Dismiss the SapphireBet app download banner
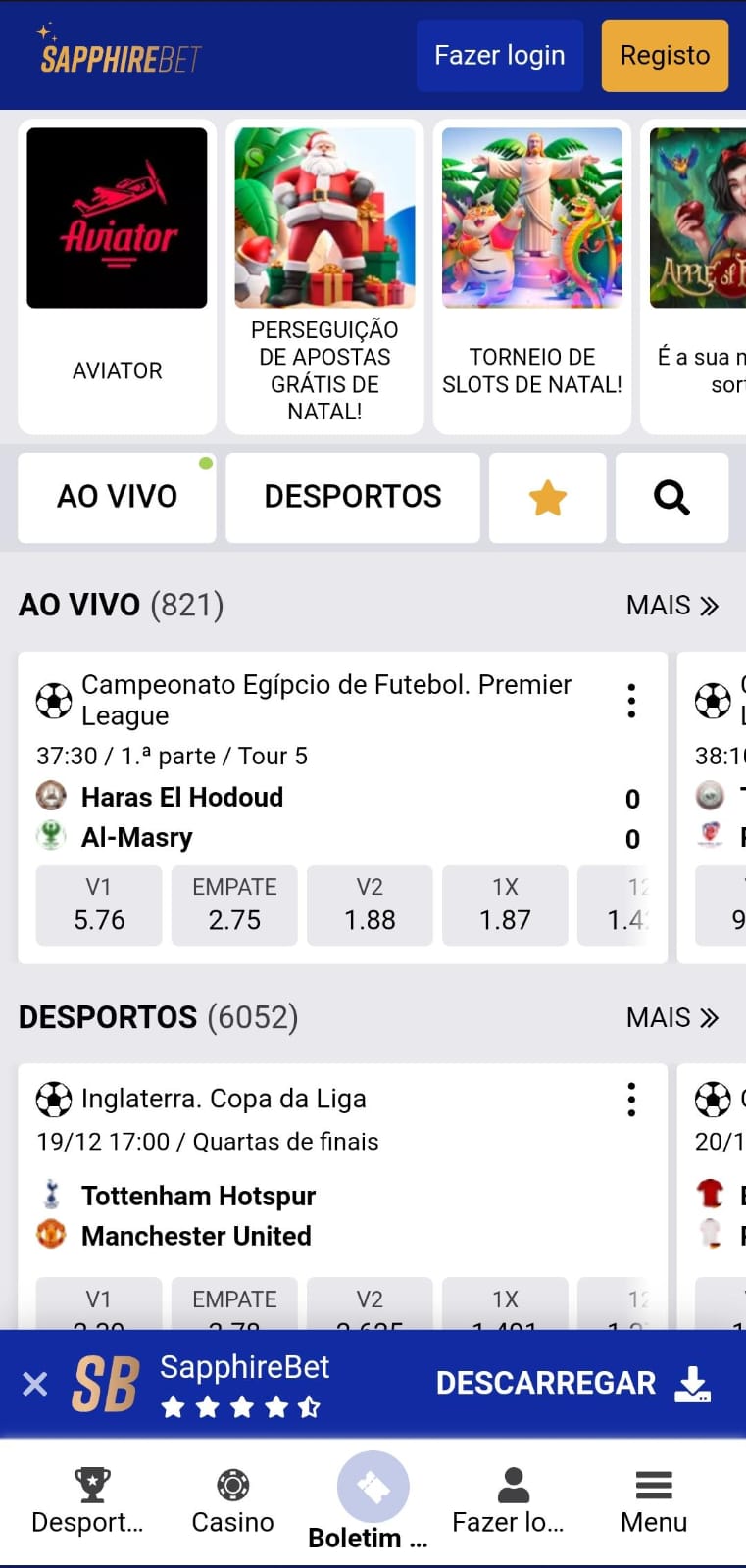746x1568 pixels. click(x=35, y=1384)
